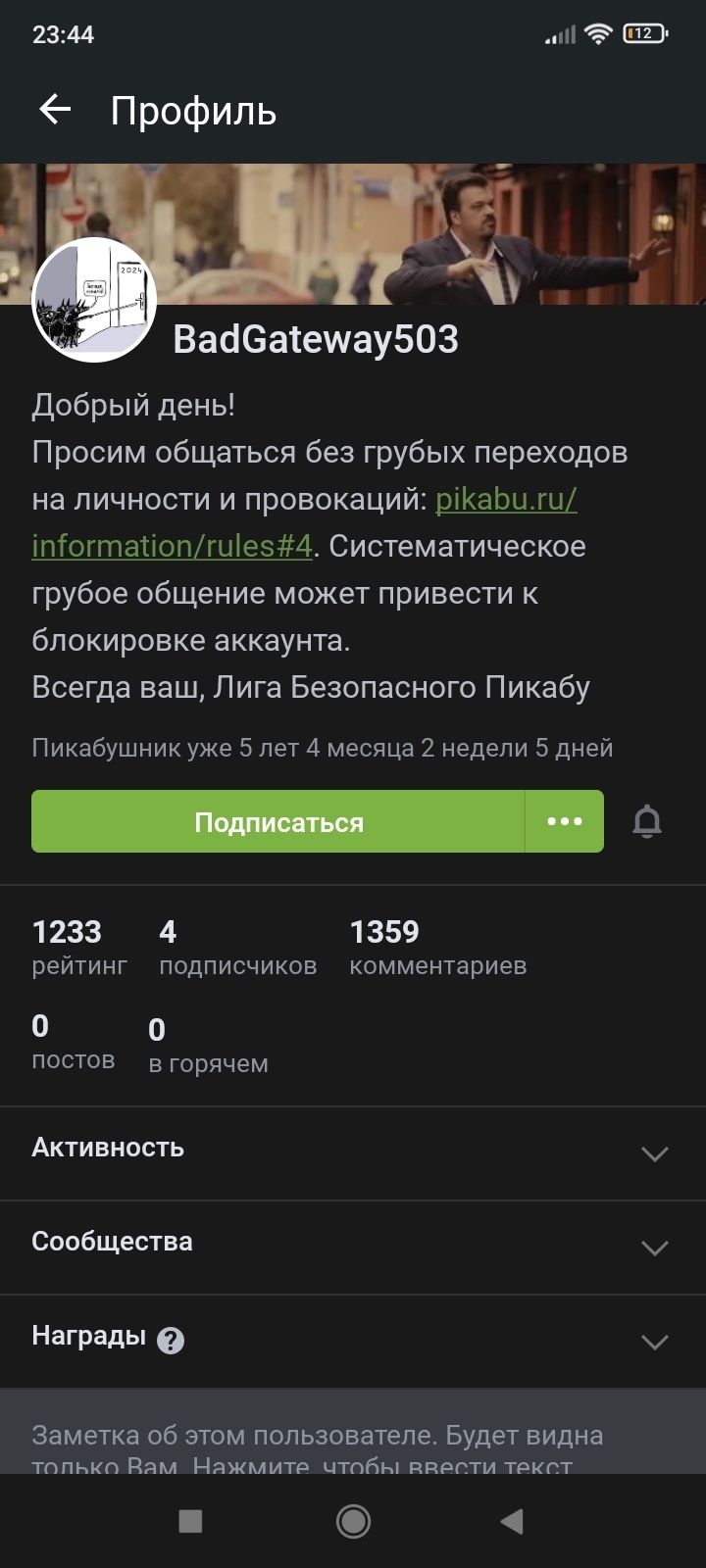Screen dimensions: 706x1568
Task: Tap the system home button
Action: point(353,1521)
